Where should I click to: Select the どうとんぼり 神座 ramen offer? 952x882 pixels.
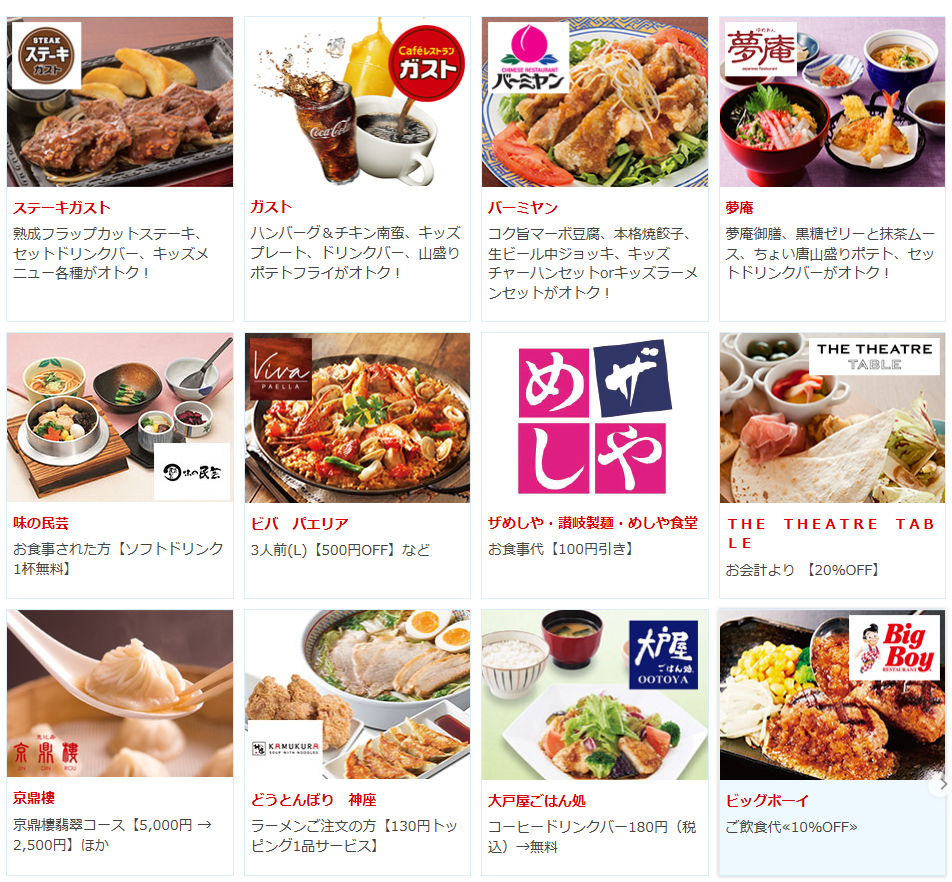tap(357, 742)
